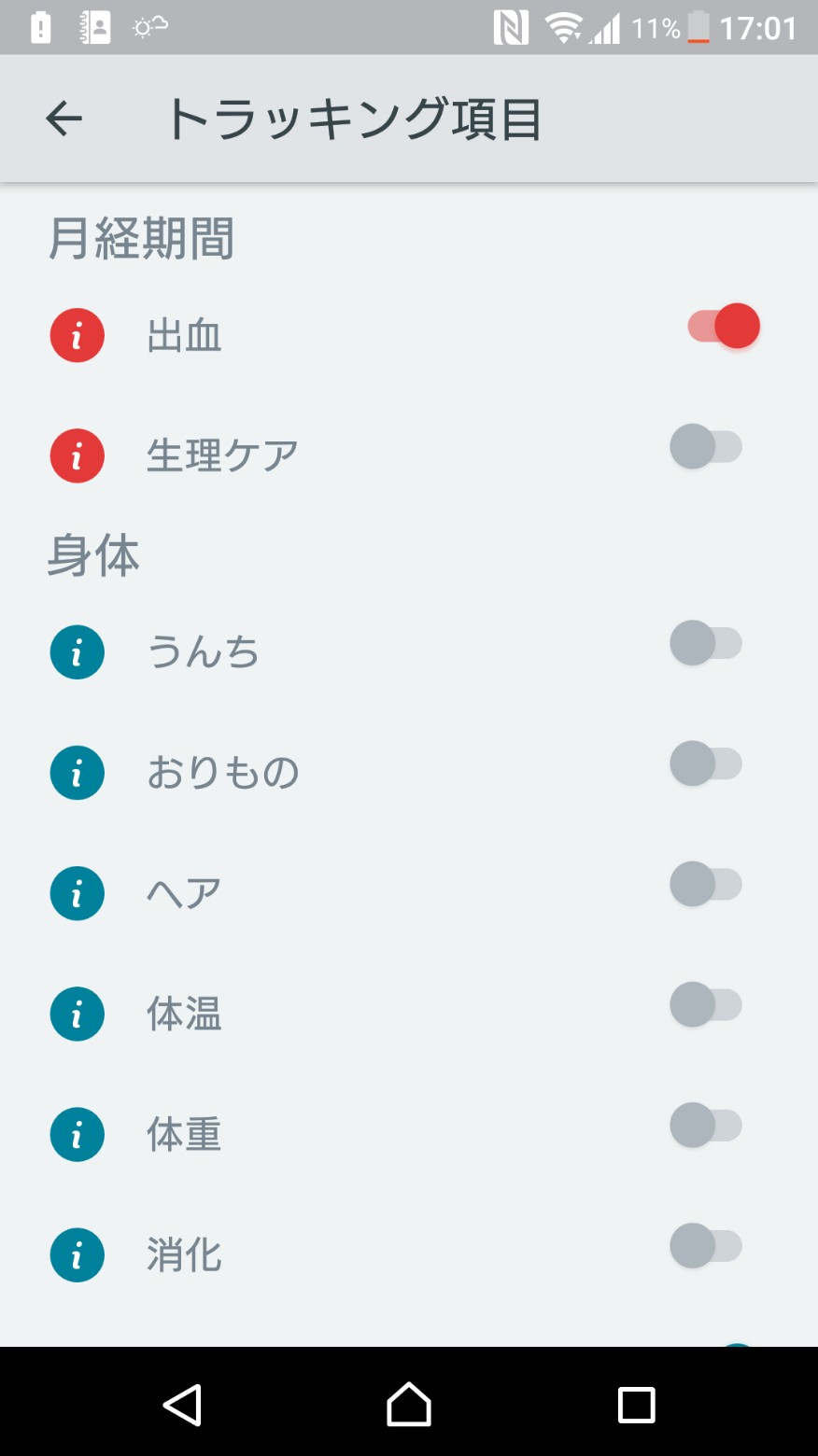Turn on 体温 tracking
Screen dimensions: 818x1456
(x=706, y=1005)
